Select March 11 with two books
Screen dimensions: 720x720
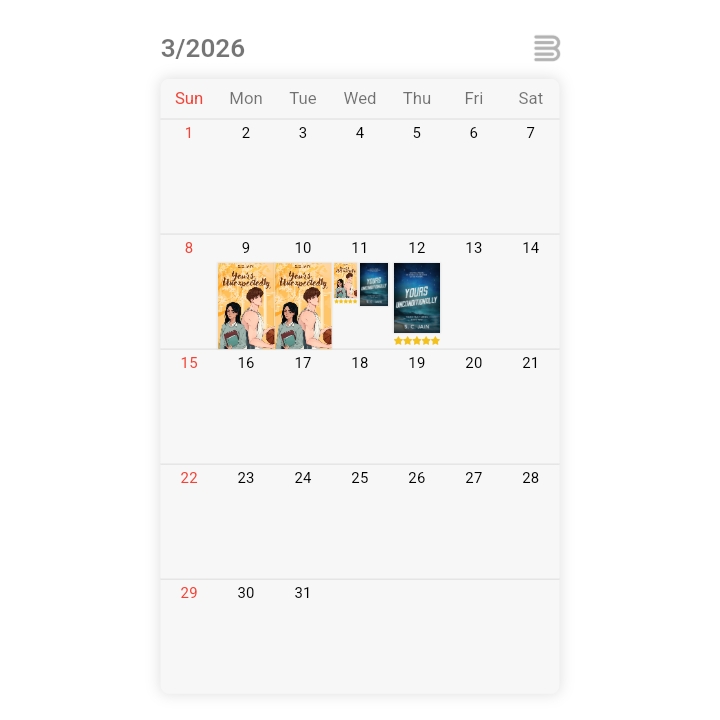(360, 248)
